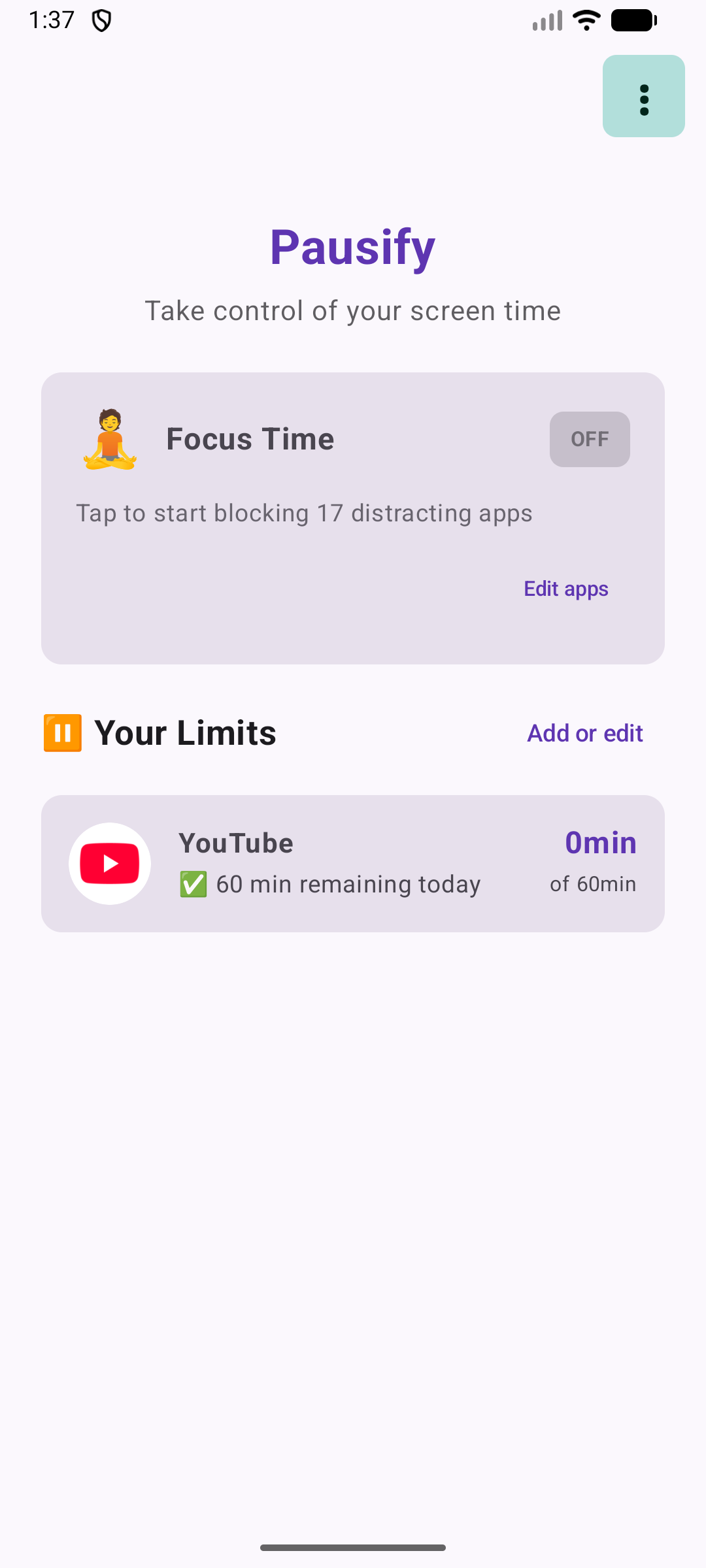Click the Wi-Fi icon in the status bar
The height and width of the screenshot is (1568, 706).
coord(585,20)
